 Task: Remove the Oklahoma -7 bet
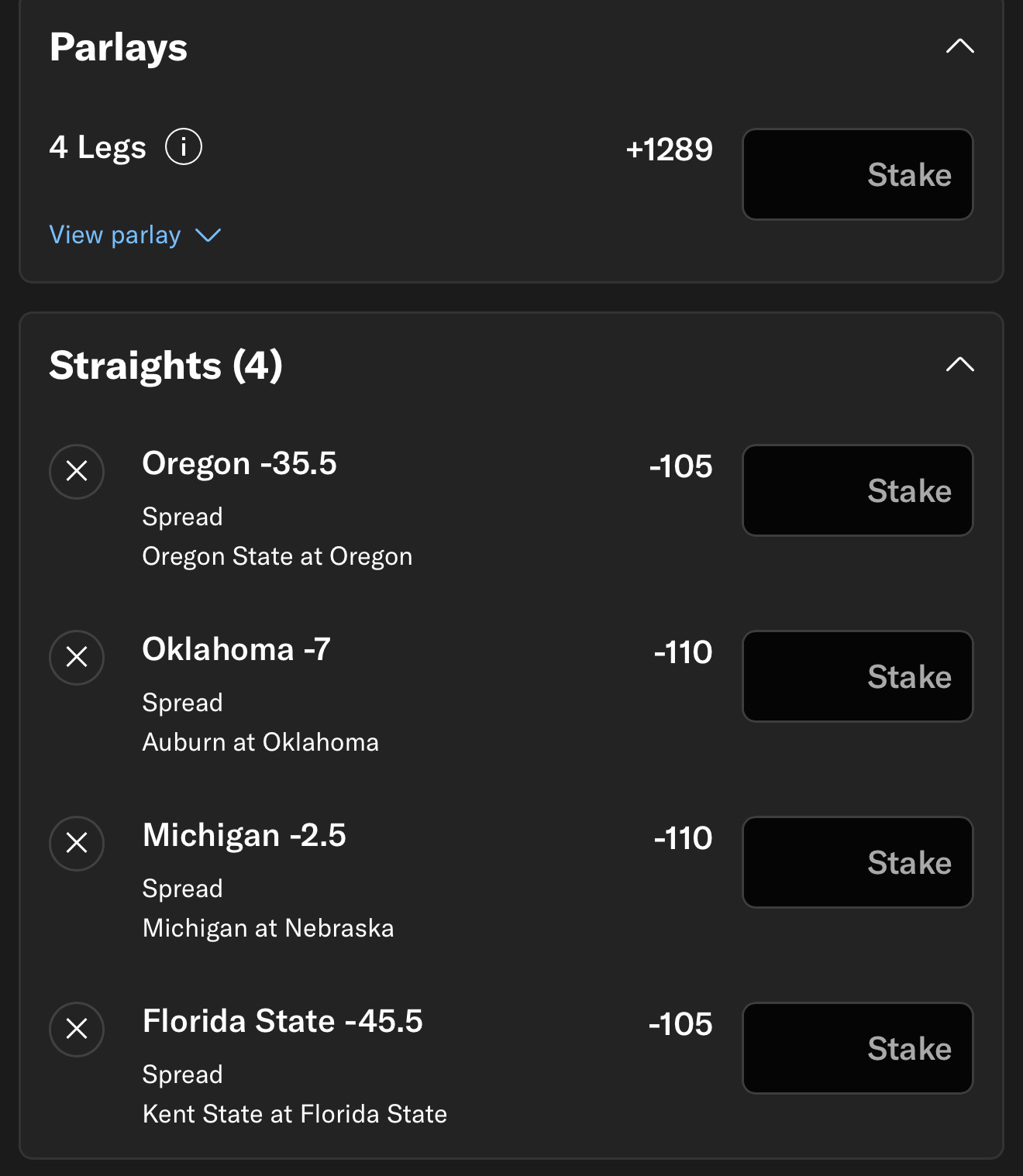tap(77, 657)
